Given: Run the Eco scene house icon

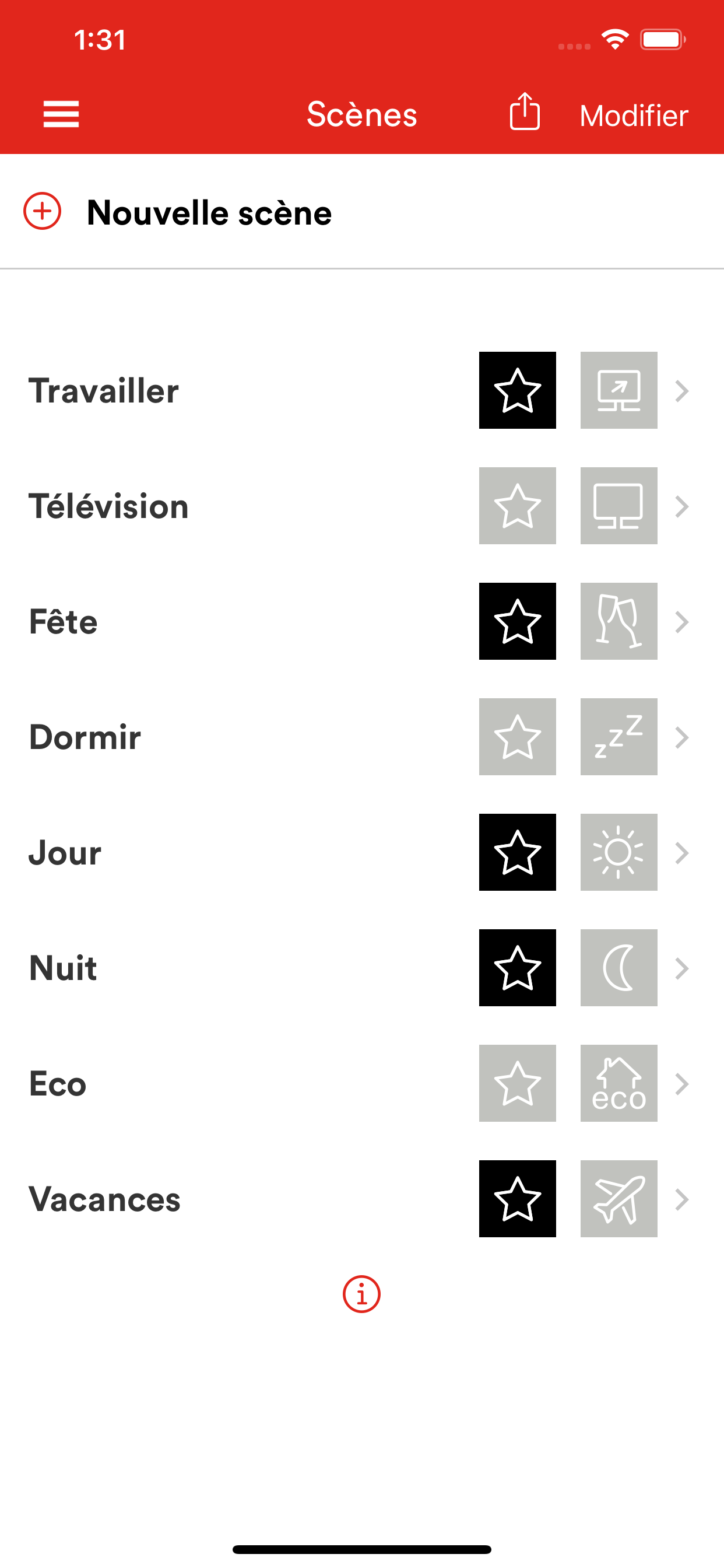Looking at the screenshot, I should pos(618,1083).
